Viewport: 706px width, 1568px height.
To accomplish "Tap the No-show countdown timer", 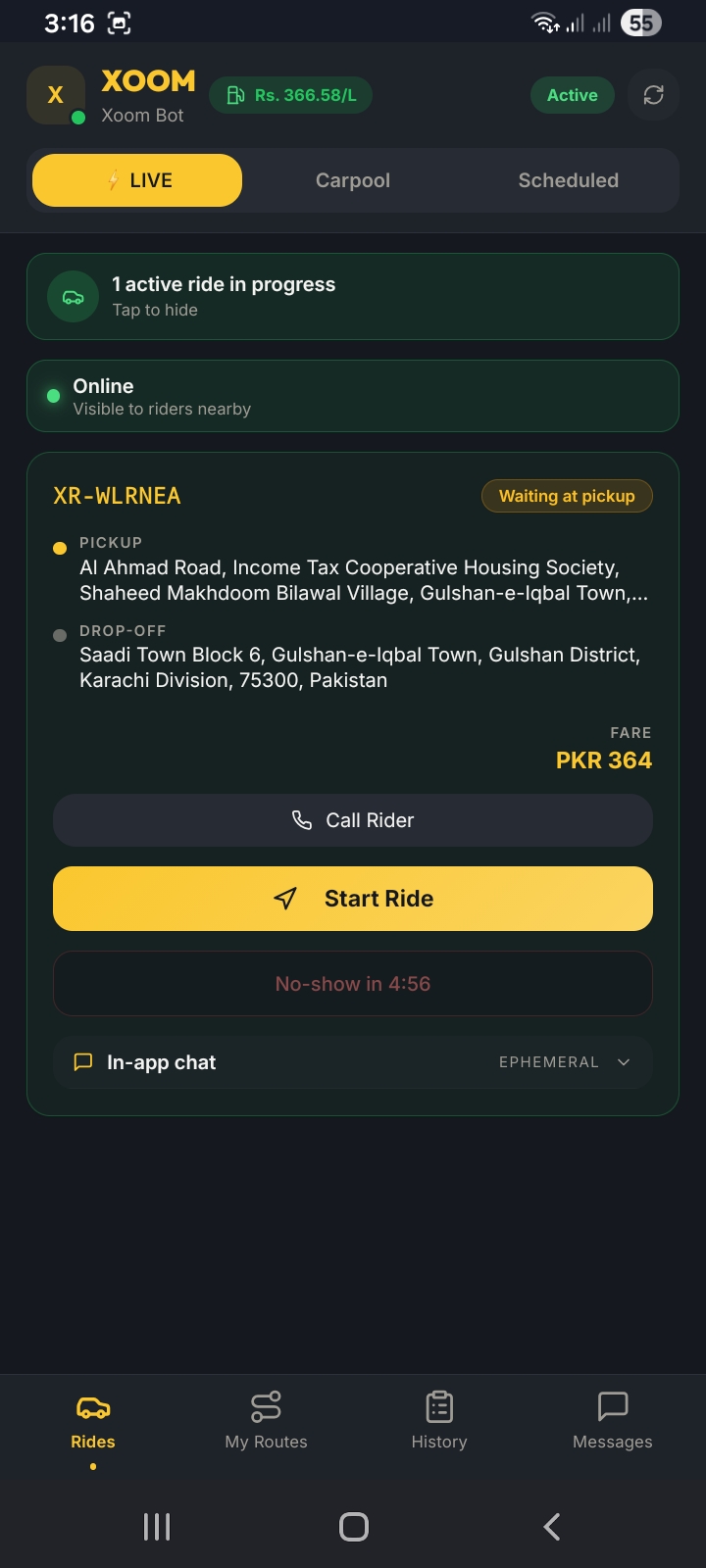I will coord(353,983).
